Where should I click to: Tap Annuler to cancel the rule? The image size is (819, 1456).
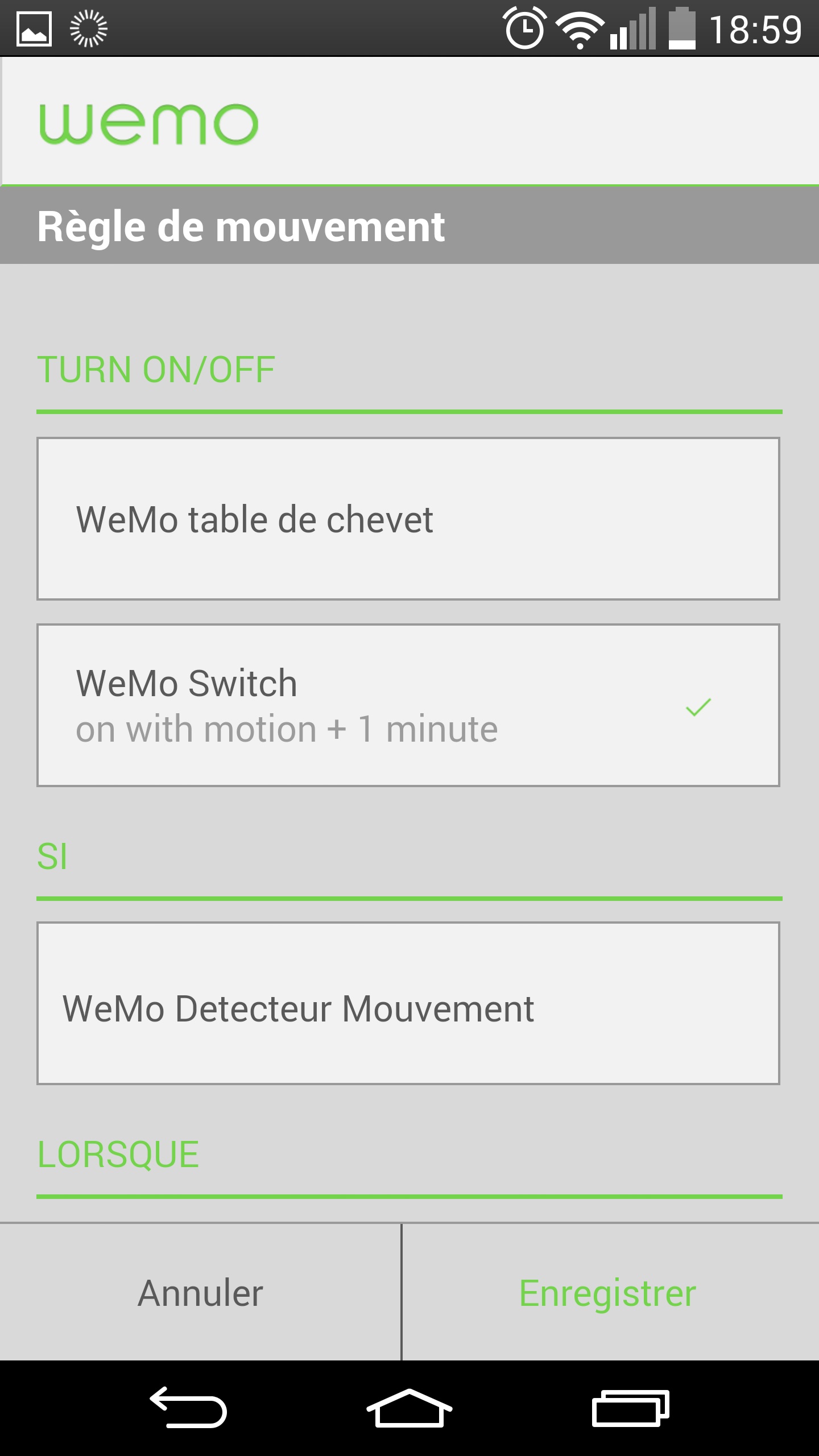(x=200, y=1293)
